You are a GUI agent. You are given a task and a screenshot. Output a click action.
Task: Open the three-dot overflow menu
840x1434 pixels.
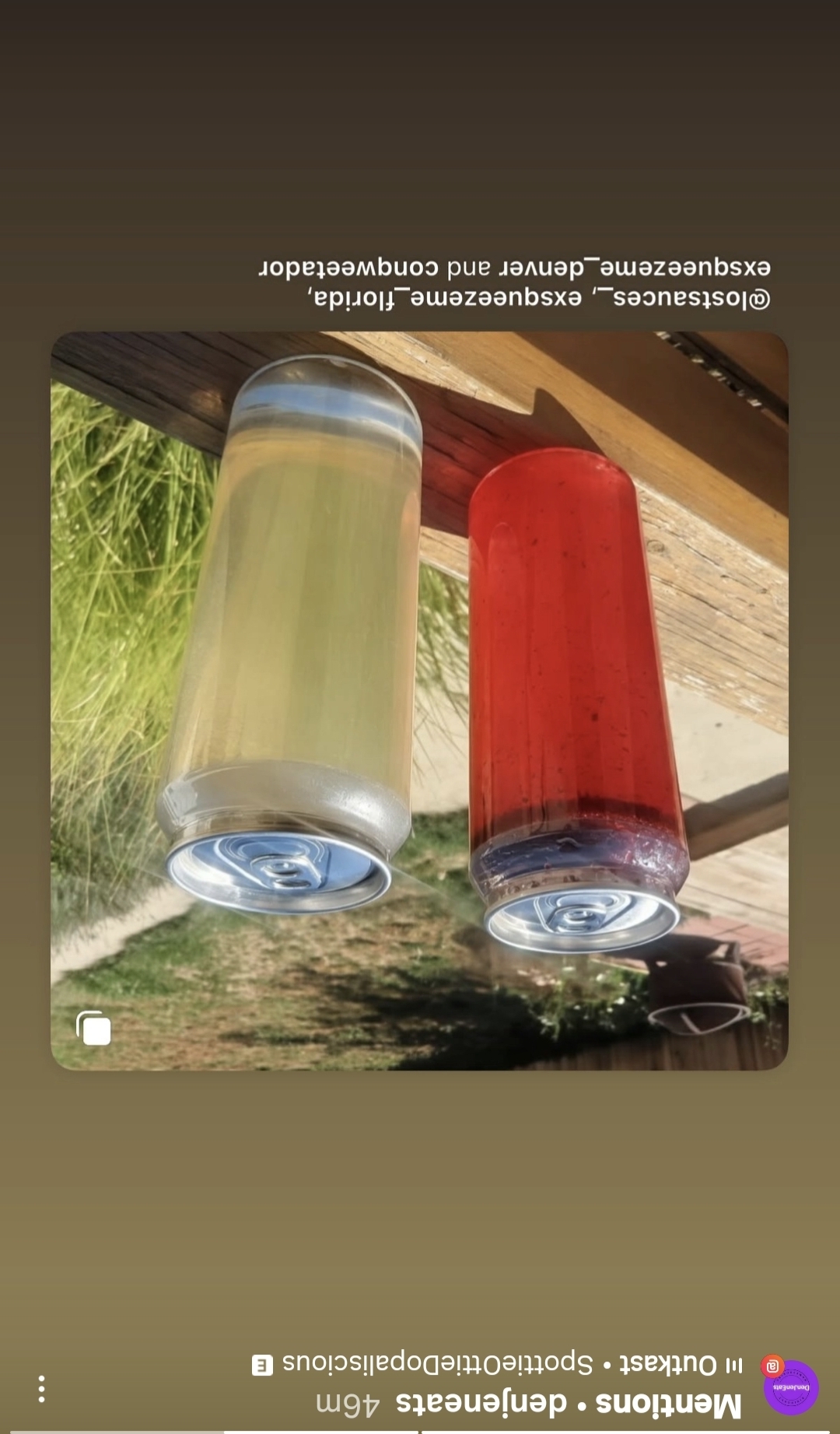[x=42, y=1389]
